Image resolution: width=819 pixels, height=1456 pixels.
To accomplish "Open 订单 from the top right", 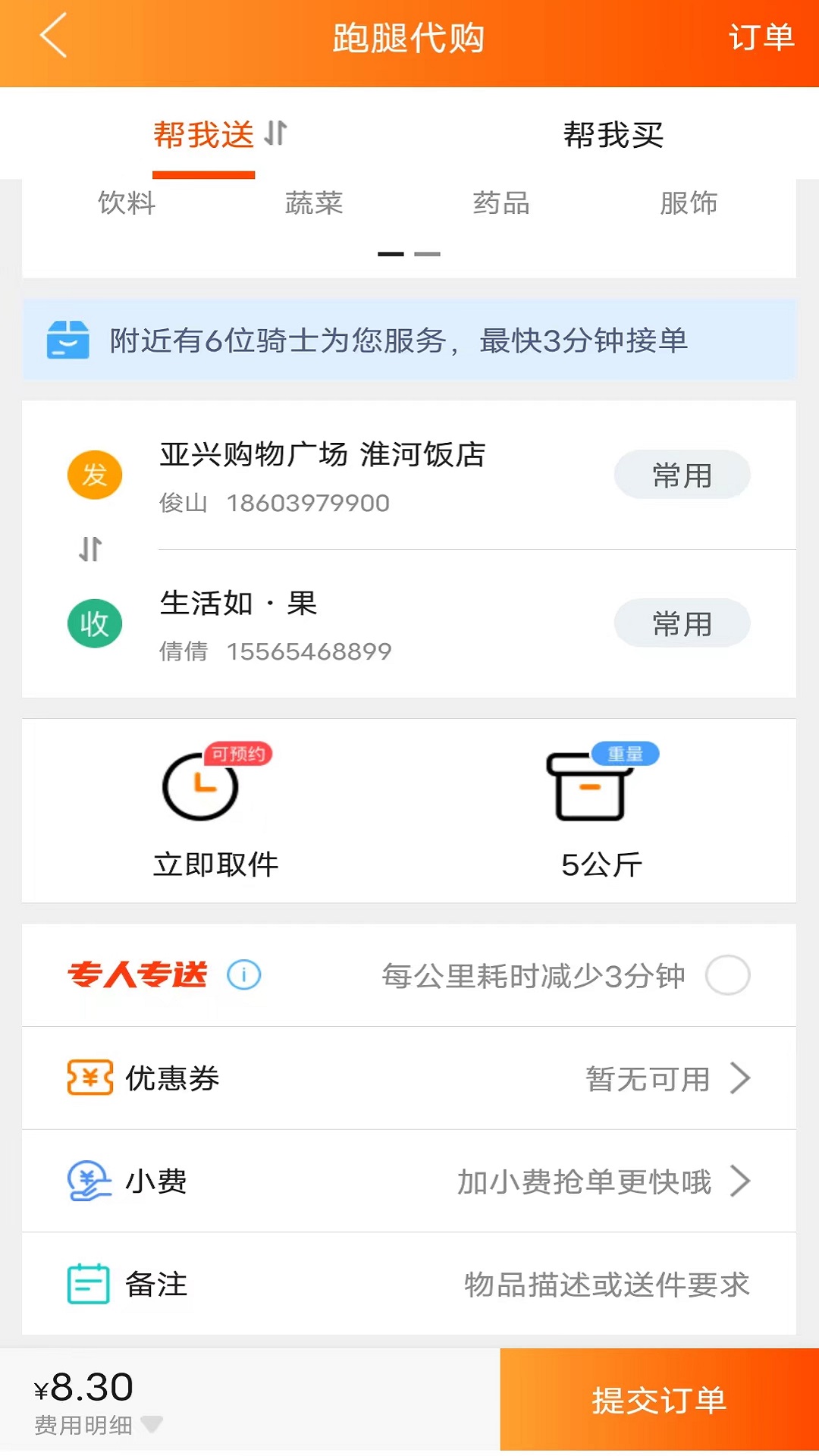I will pos(763,36).
